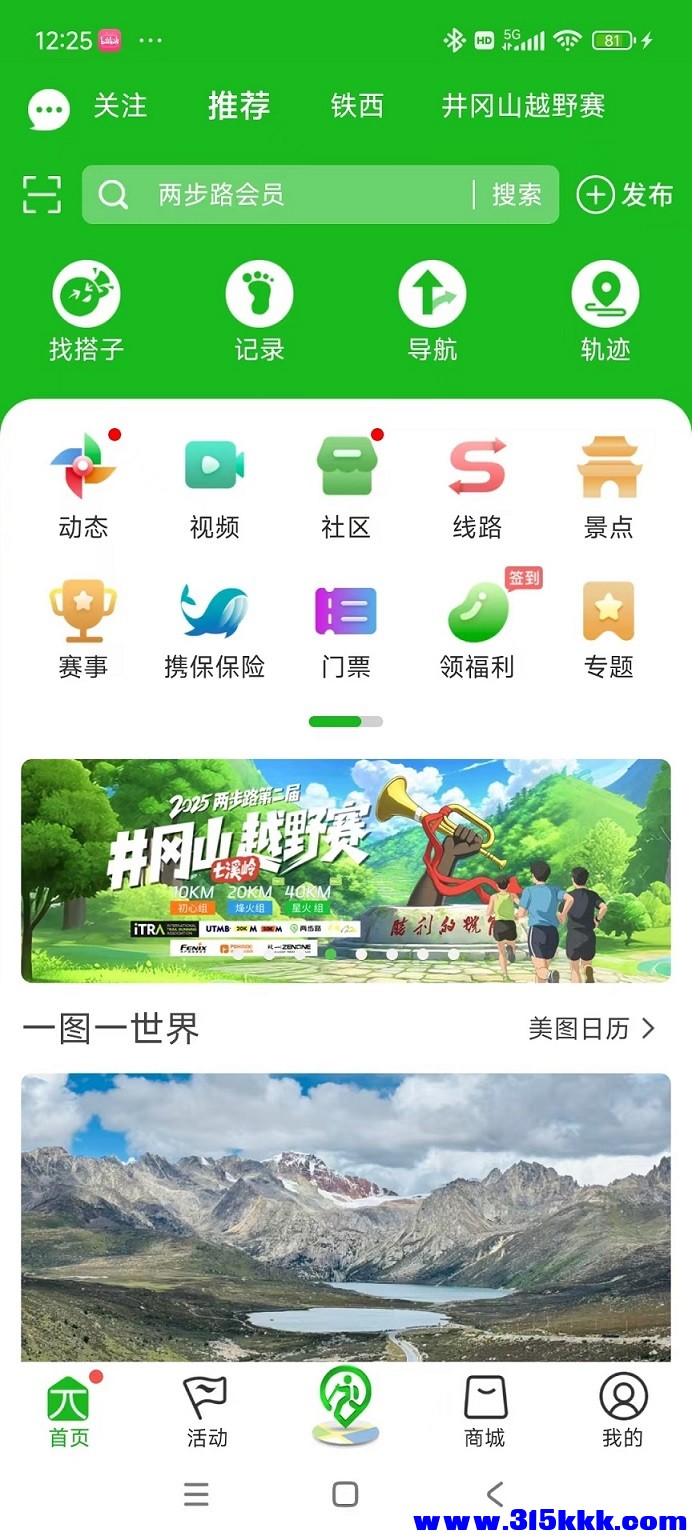The width and height of the screenshot is (692, 1536).
Task: Switch to the 关注 tab
Action: pyautogui.click(x=120, y=106)
